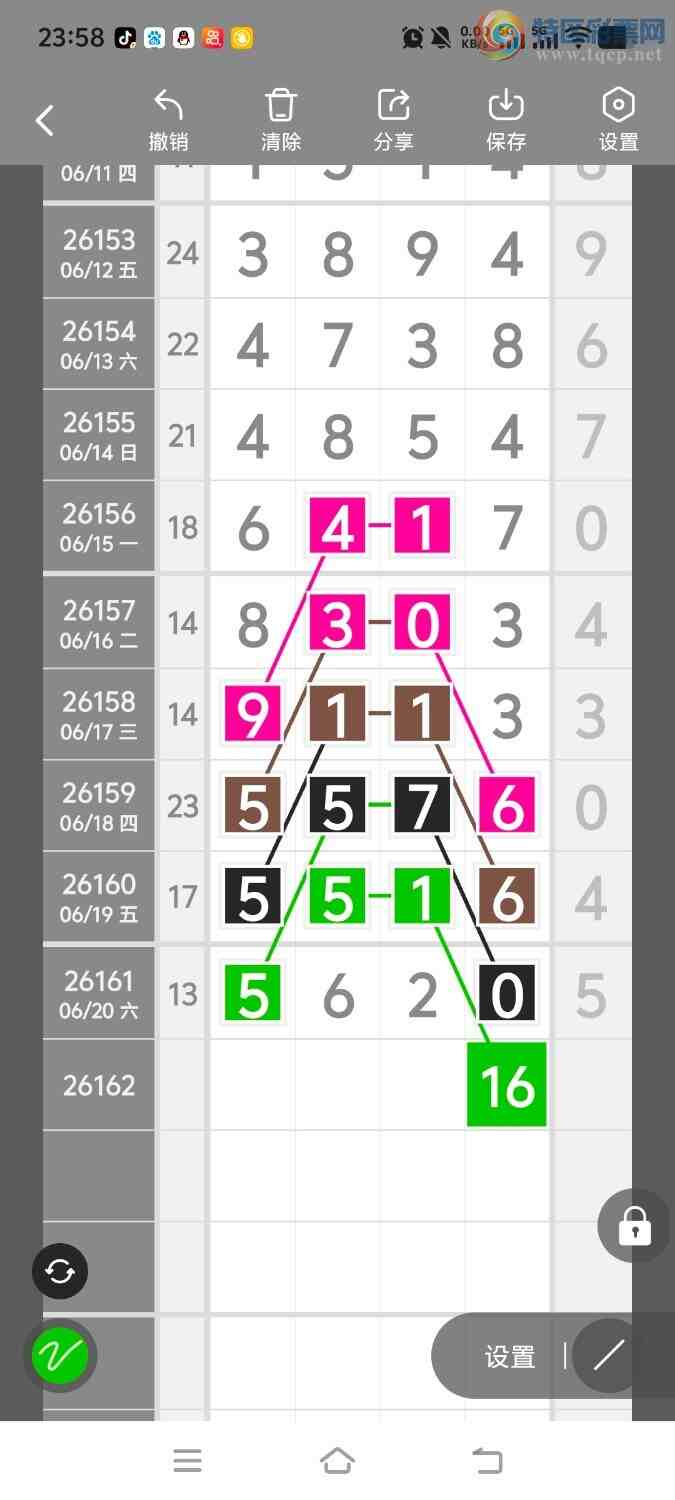Save the chart with 保存
The width and height of the screenshot is (675, 1500).
click(x=506, y=121)
